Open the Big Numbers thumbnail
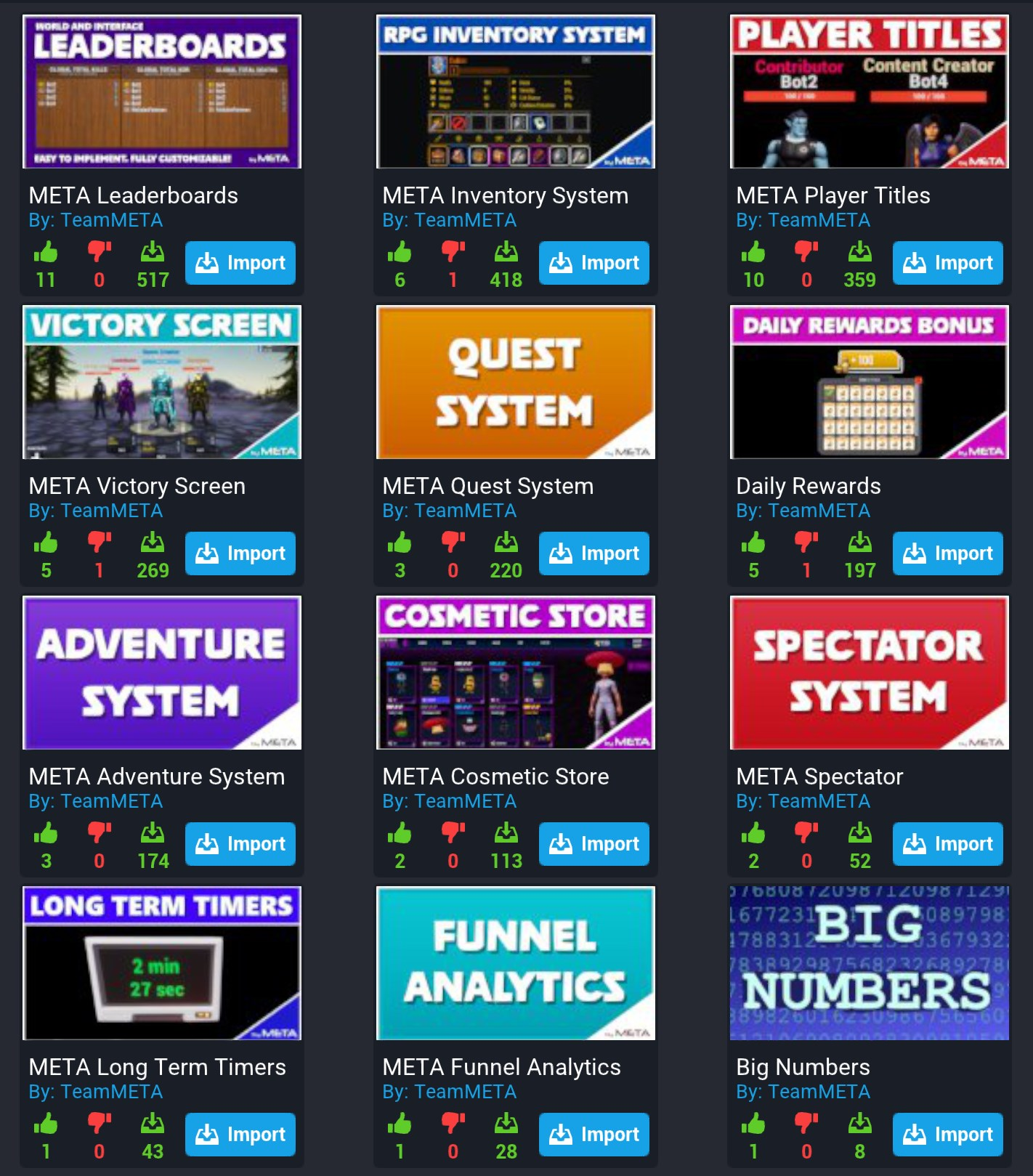Viewport: 1033px width, 1176px height. 870,964
